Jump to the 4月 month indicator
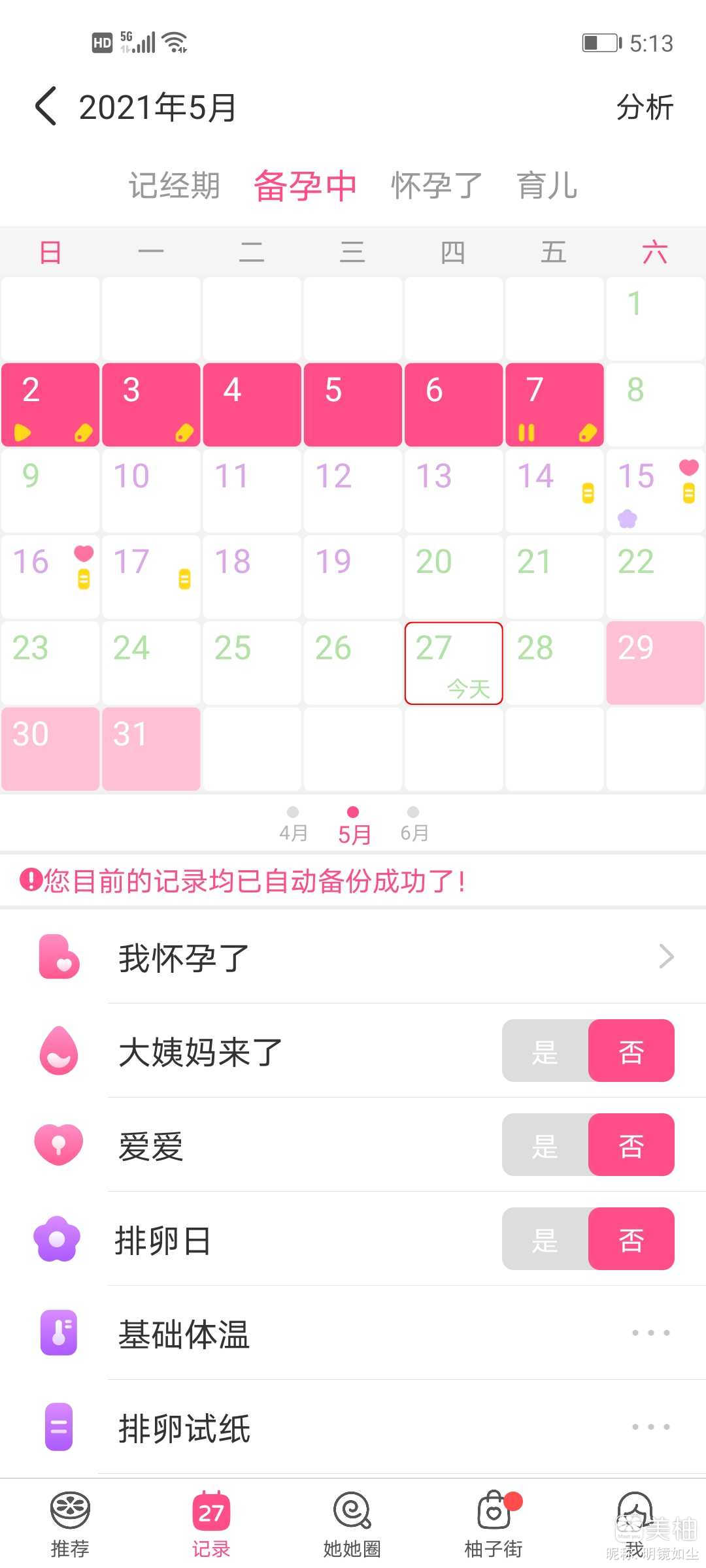This screenshot has height=1568, width=706. pyautogui.click(x=293, y=825)
